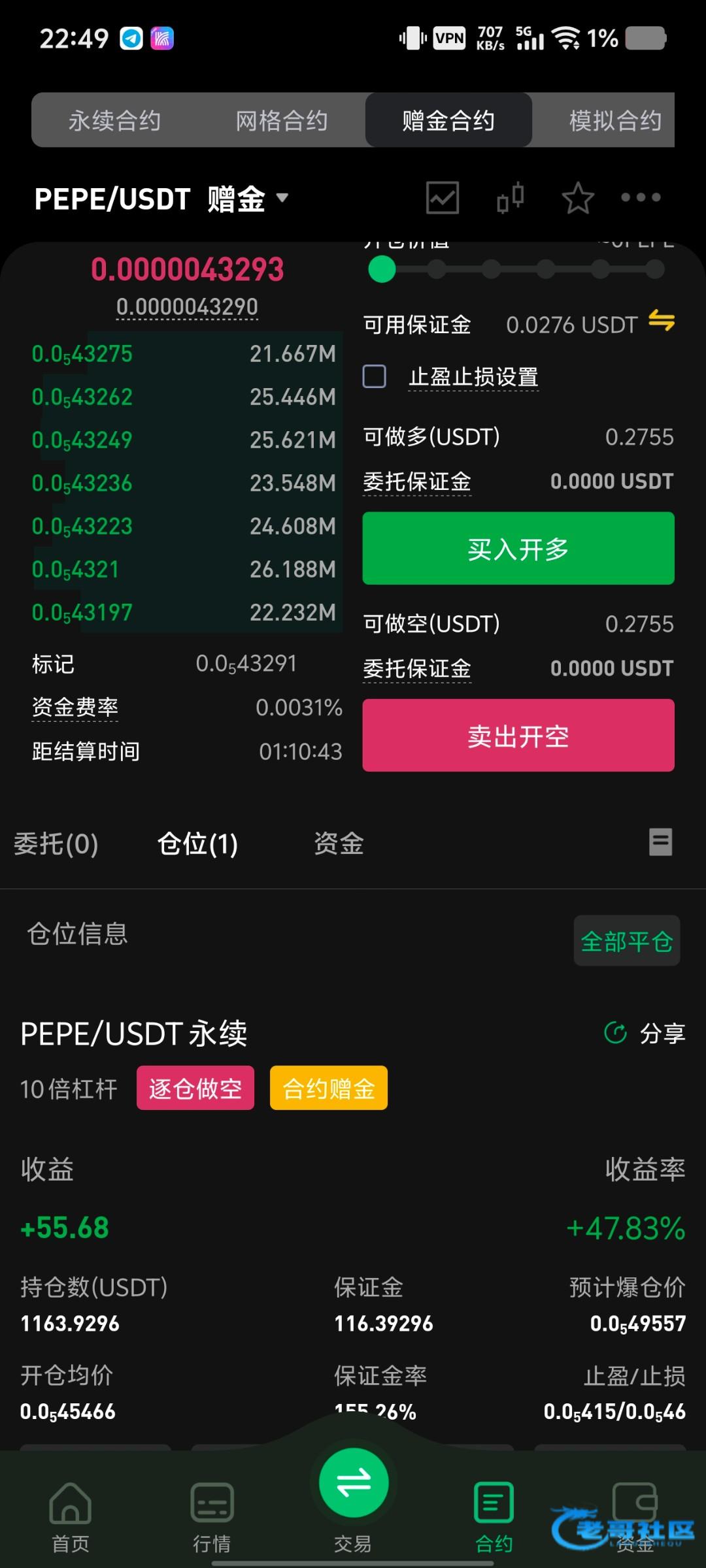Tap the green 买入开多 button
The width and height of the screenshot is (706, 1568).
[518, 548]
